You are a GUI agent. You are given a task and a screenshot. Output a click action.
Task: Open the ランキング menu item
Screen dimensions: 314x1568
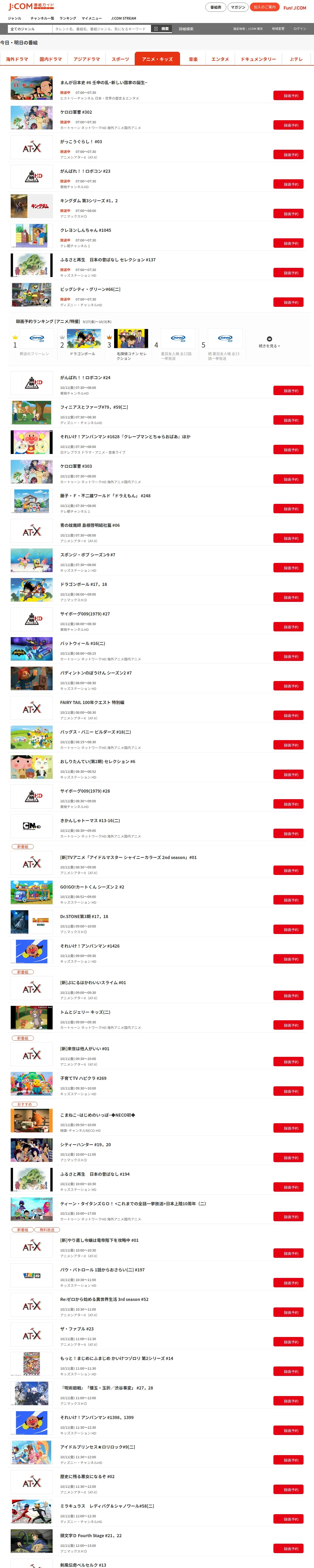[x=68, y=18]
